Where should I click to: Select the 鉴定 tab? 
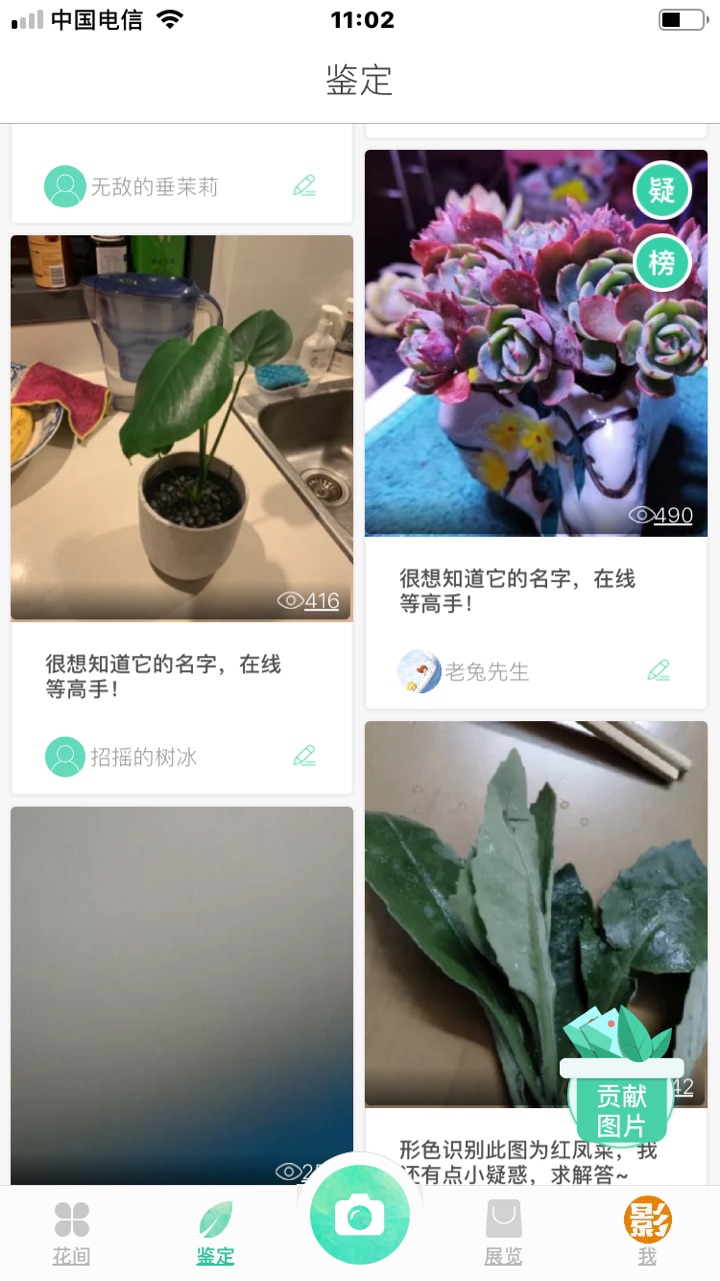click(x=215, y=1232)
